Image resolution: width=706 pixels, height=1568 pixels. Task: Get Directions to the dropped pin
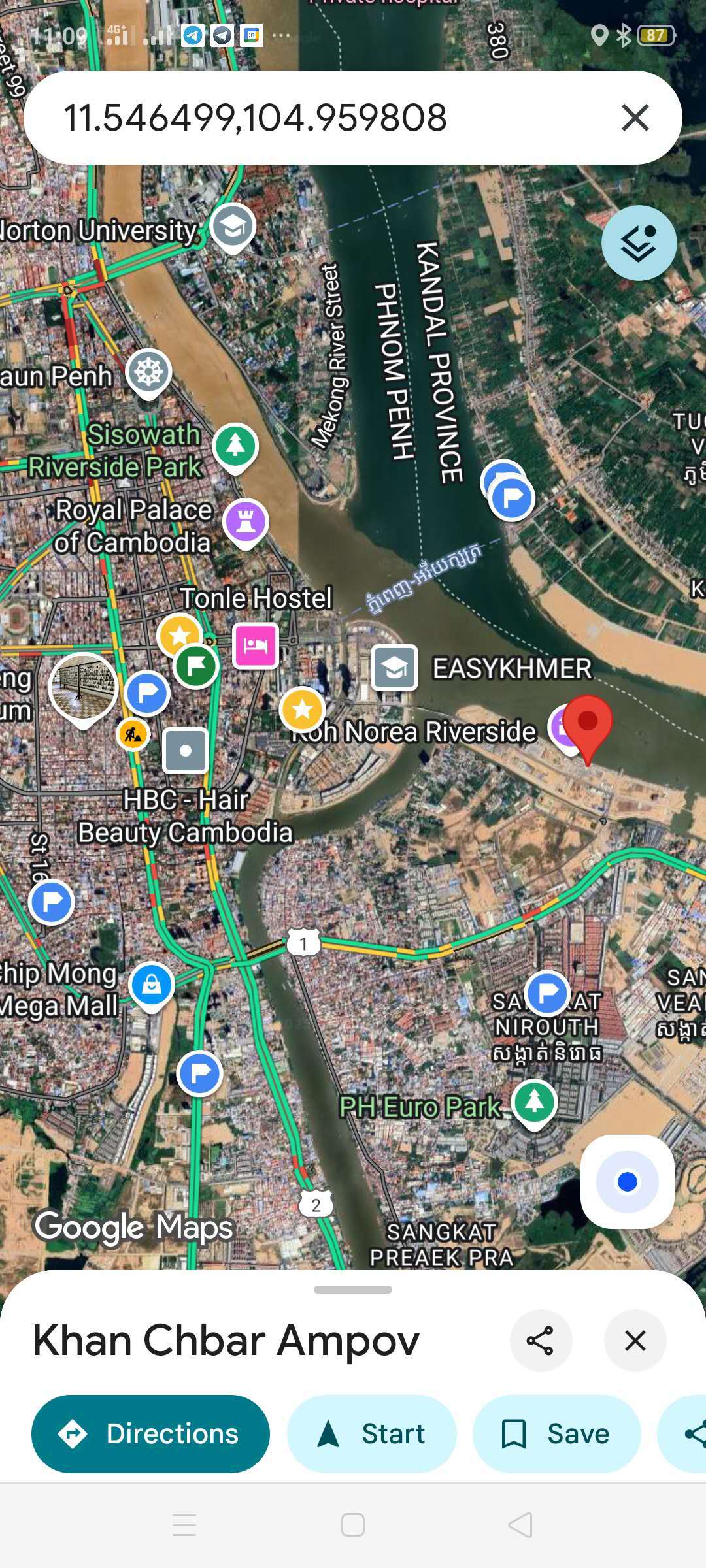[150, 1433]
